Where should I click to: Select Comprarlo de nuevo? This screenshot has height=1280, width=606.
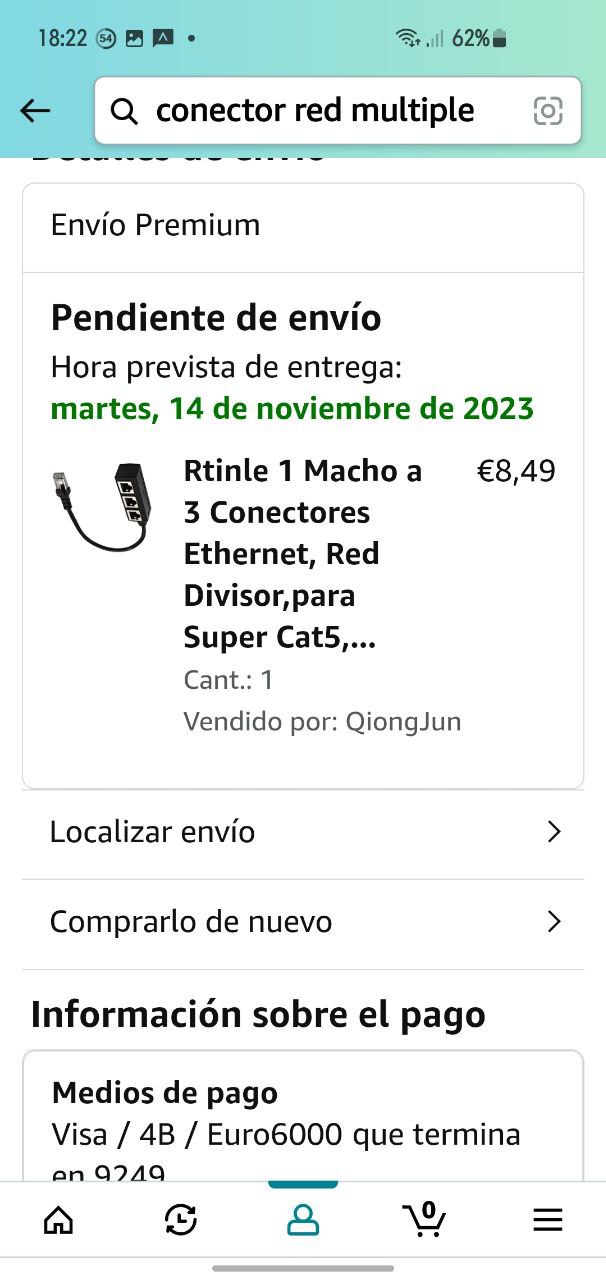(x=303, y=922)
